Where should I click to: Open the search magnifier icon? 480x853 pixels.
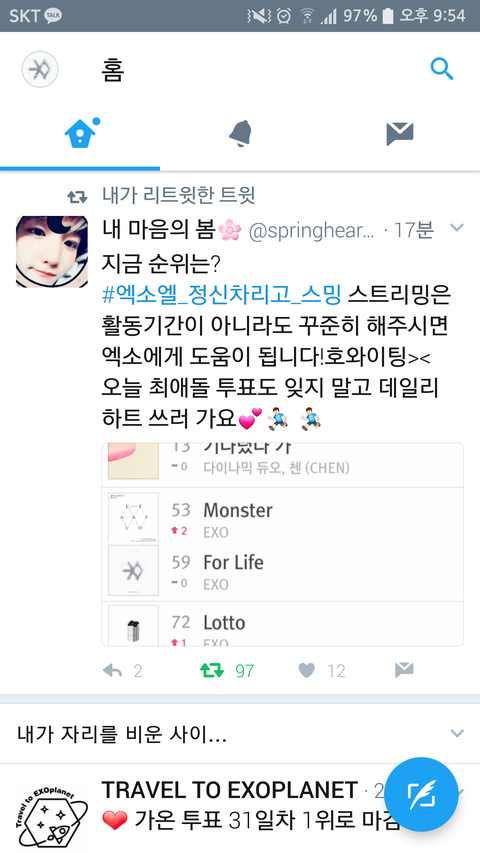[441, 69]
